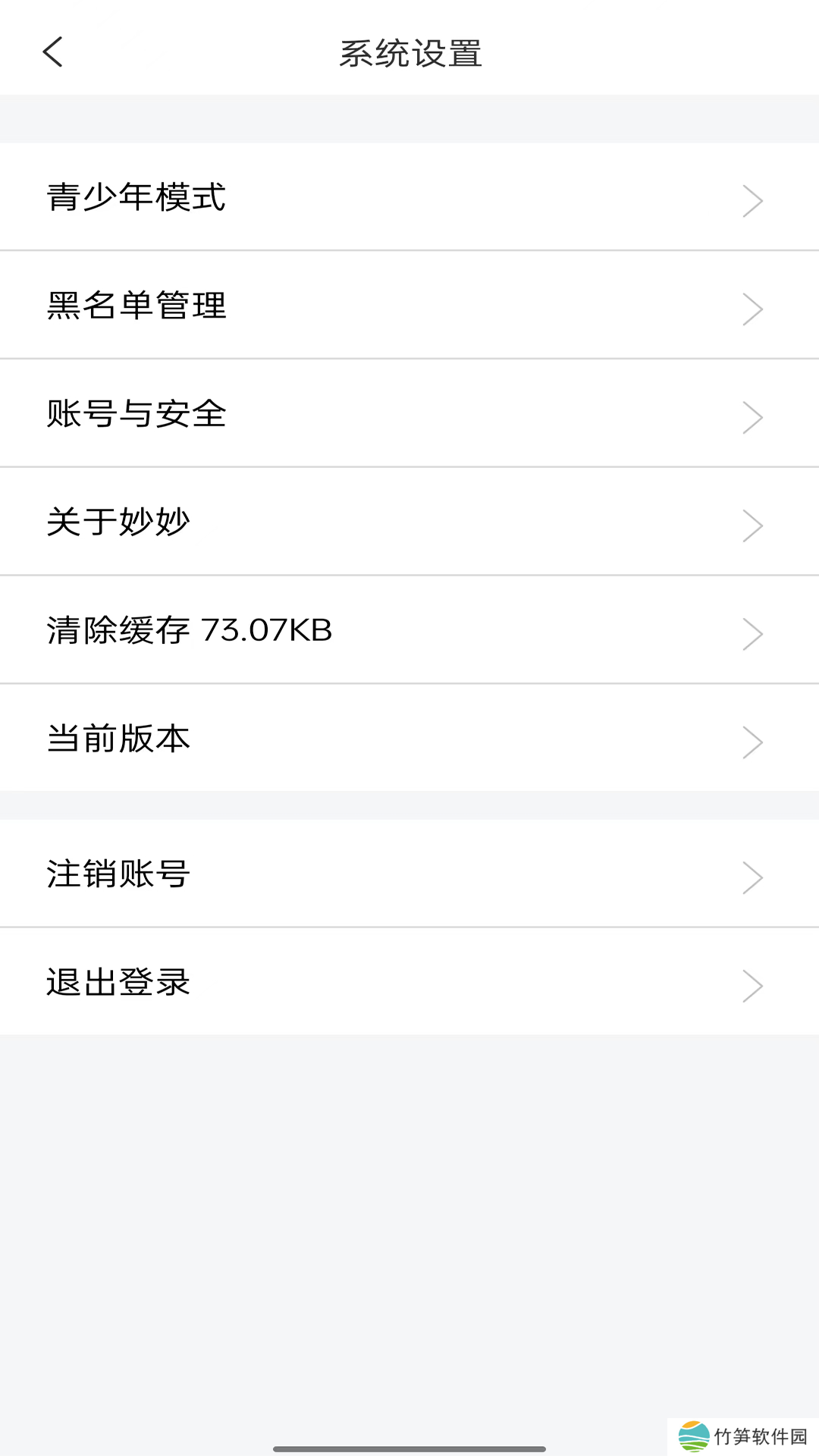Viewport: 819px width, 1456px height.
Task: Open 黑名单管理 row
Action: pyautogui.click(x=409, y=306)
